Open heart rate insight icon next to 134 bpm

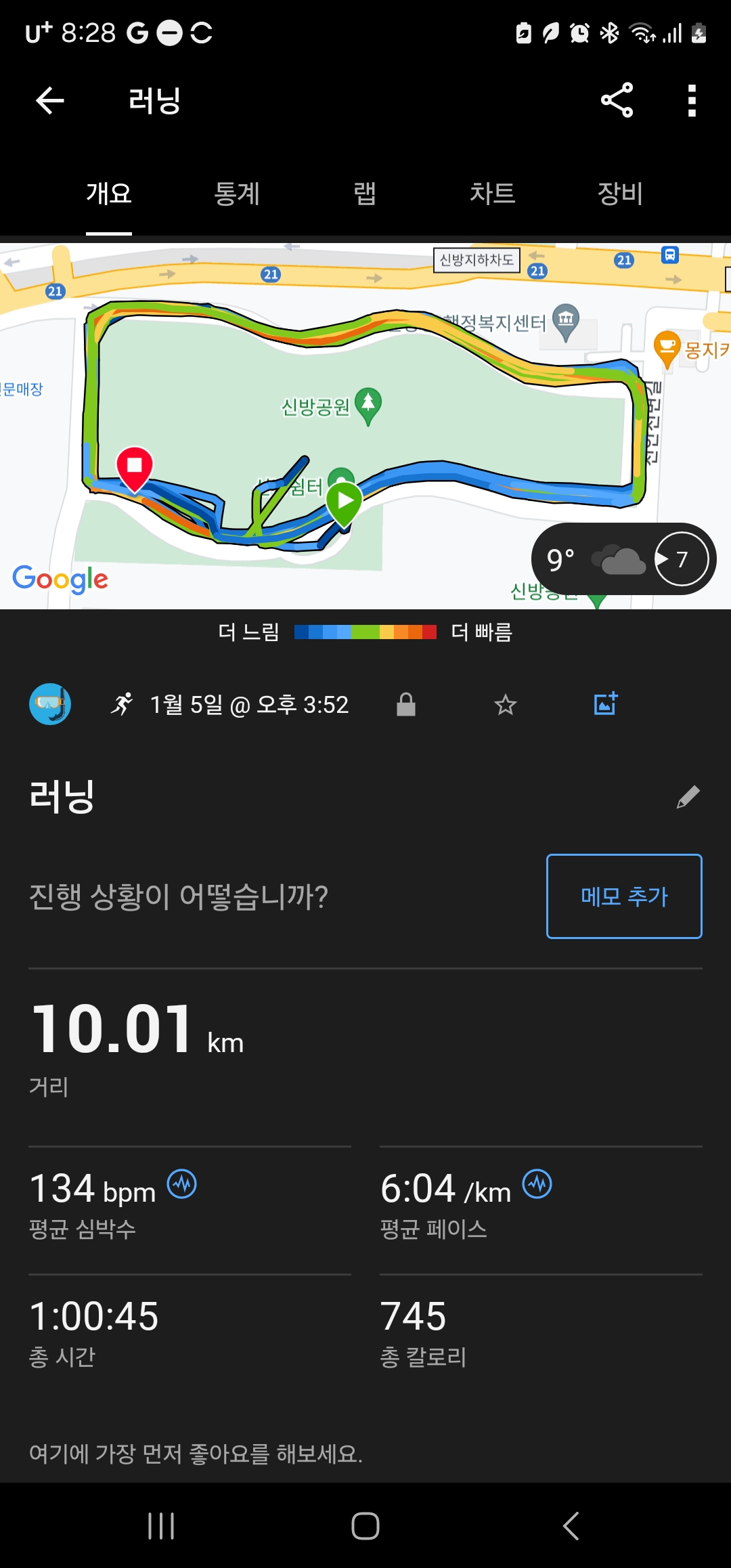(182, 1184)
